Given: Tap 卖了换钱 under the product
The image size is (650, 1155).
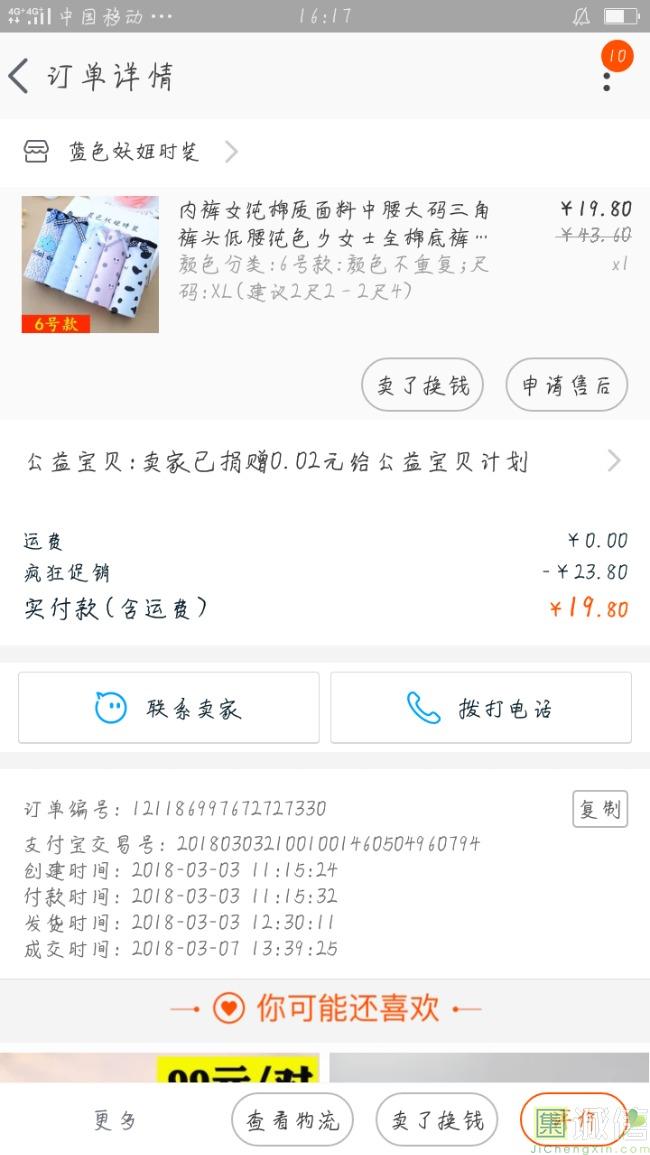Looking at the screenshot, I should [x=422, y=386].
